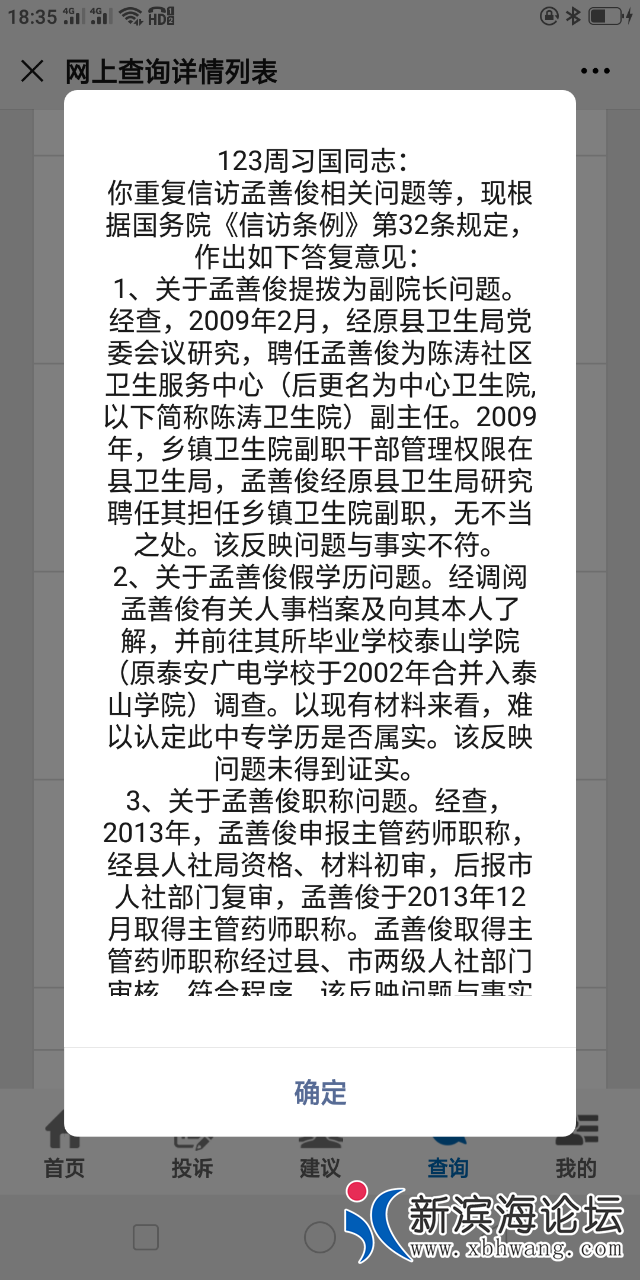Confirm the dialog with 确定
This screenshot has height=1280, width=640.
pyautogui.click(x=320, y=1092)
